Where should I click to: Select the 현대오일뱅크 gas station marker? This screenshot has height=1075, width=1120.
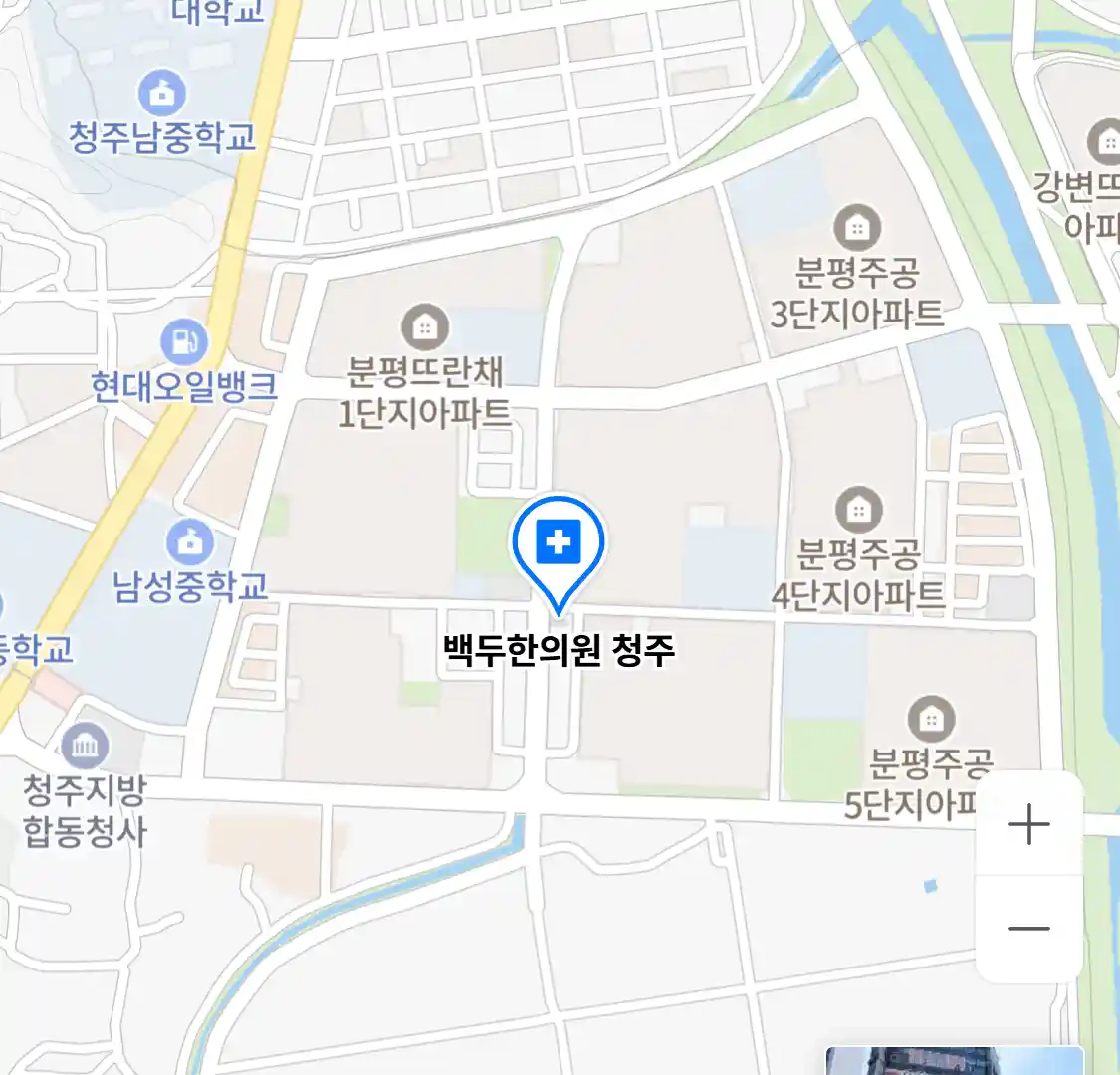184,343
